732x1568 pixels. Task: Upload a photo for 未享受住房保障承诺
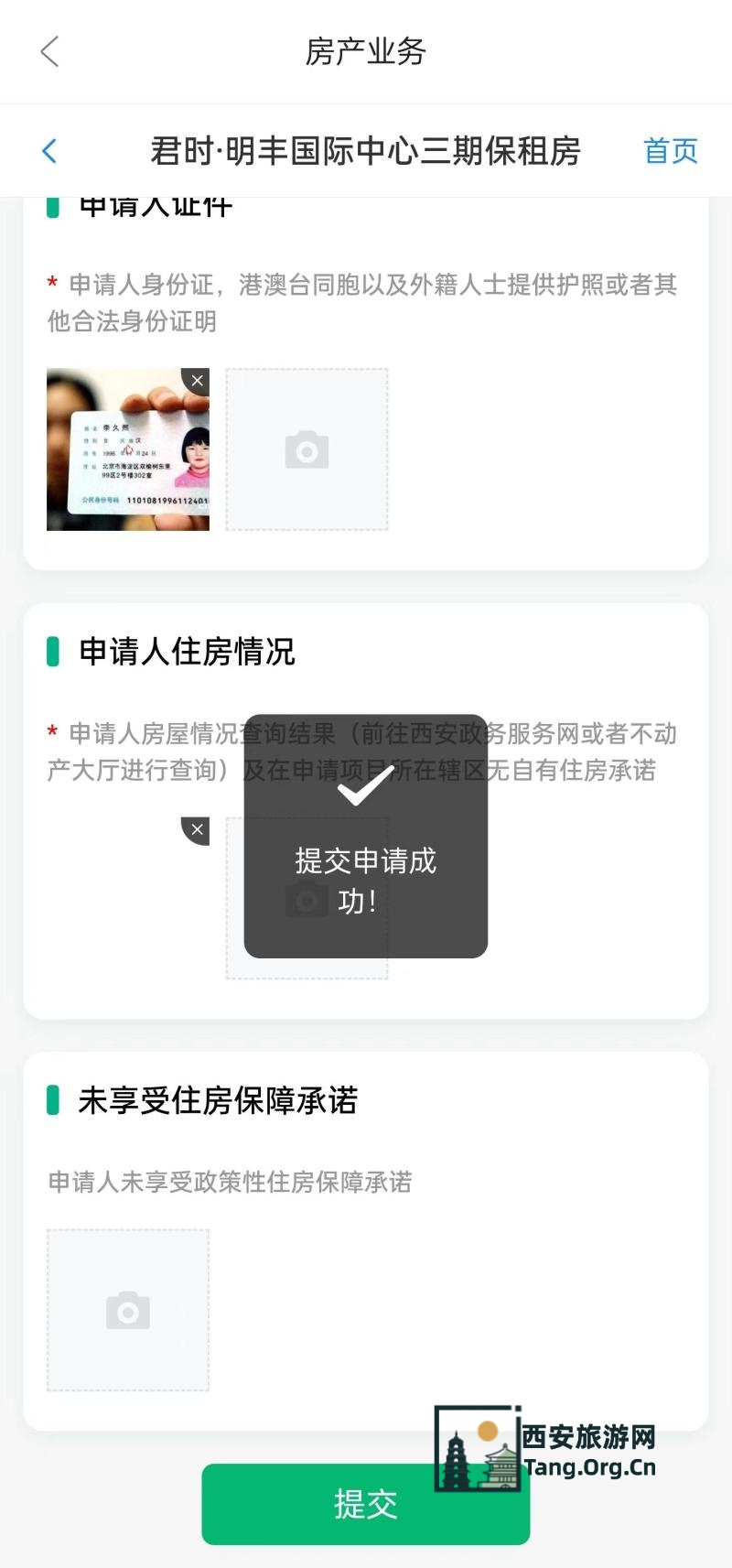tap(128, 1310)
